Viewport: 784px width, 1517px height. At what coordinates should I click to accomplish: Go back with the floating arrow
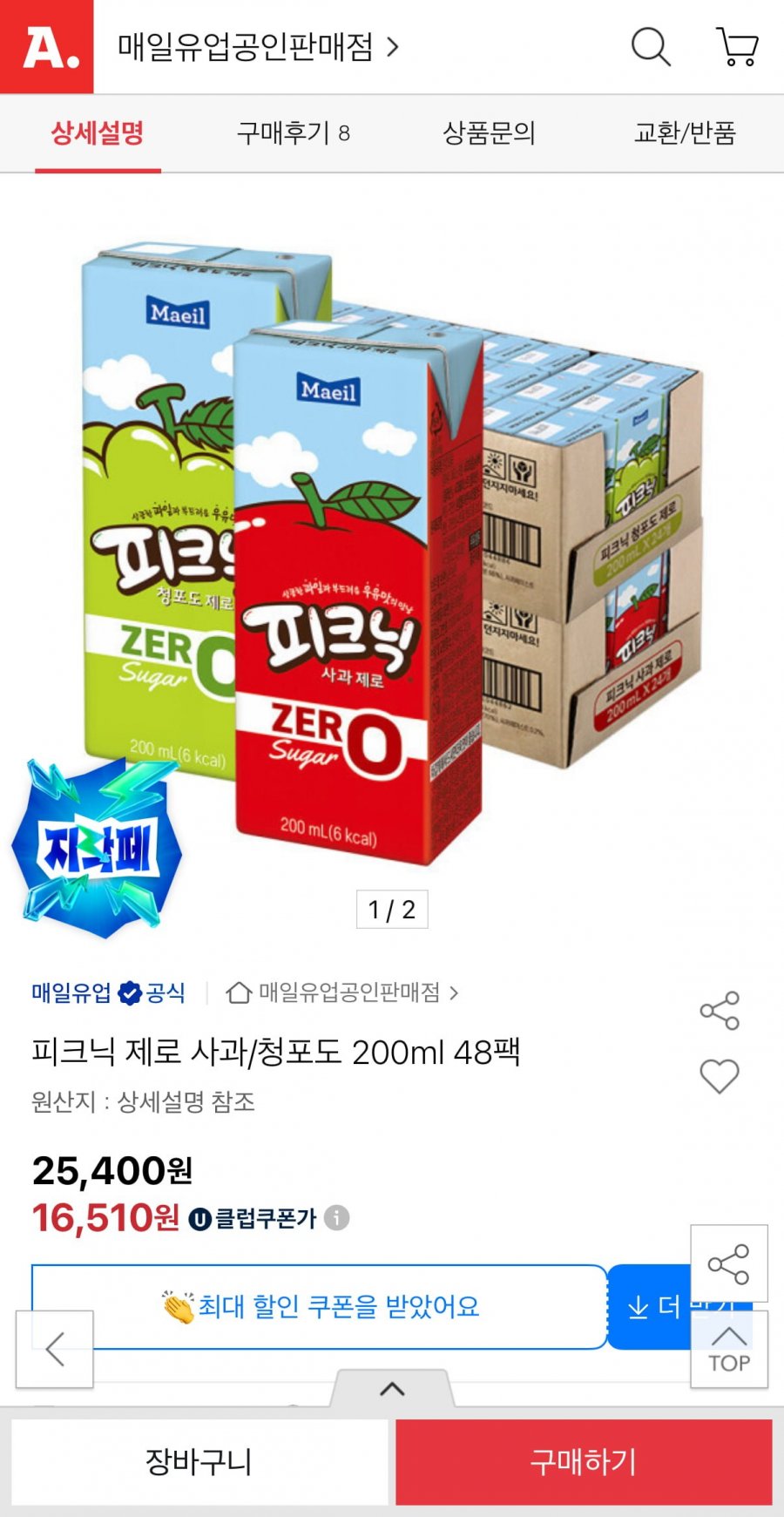pyautogui.click(x=55, y=1350)
